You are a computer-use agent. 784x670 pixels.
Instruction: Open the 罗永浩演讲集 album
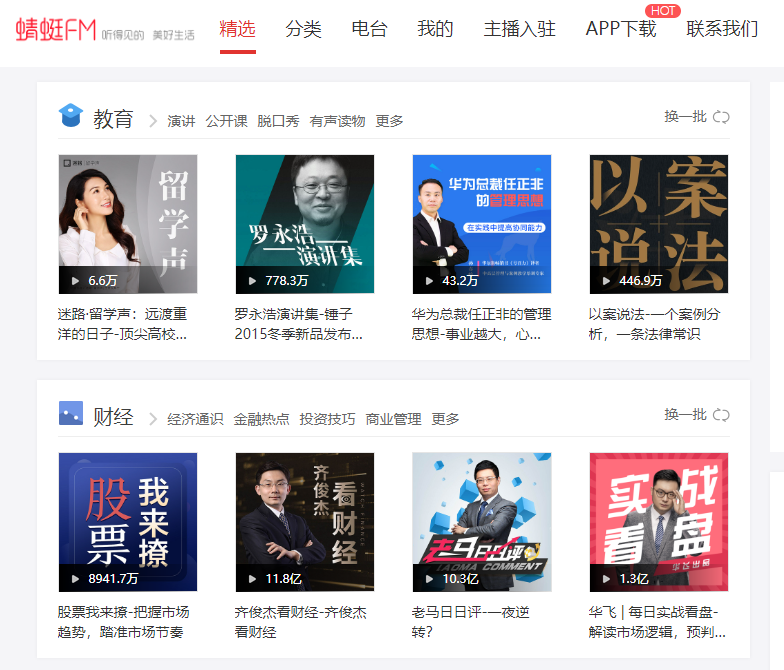[x=305, y=224]
